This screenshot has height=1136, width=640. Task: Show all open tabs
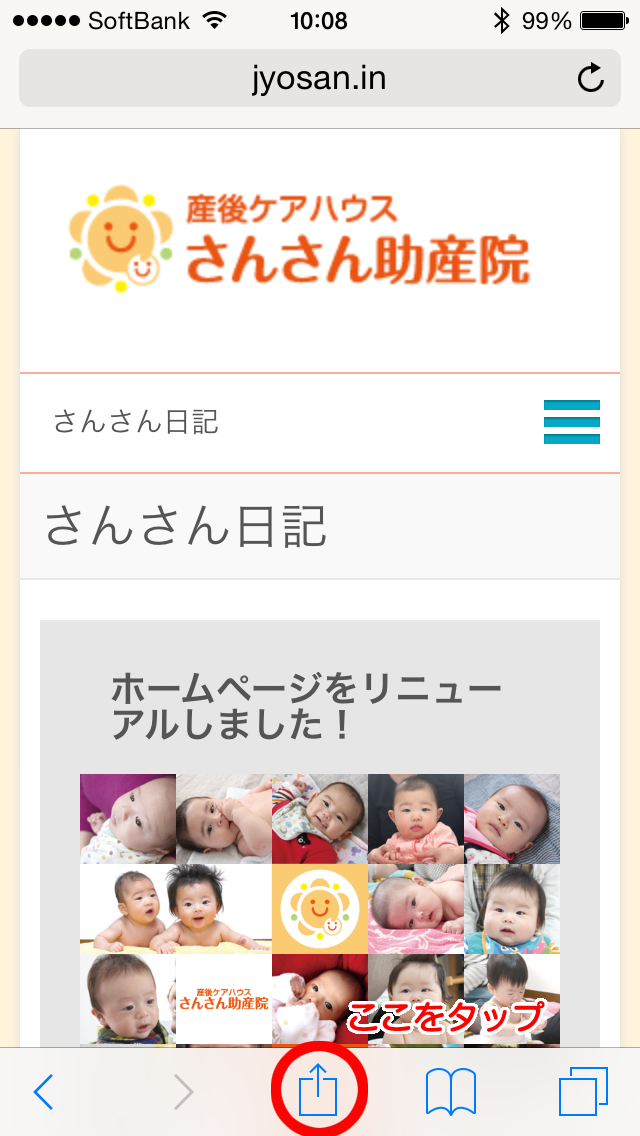coord(583,1092)
